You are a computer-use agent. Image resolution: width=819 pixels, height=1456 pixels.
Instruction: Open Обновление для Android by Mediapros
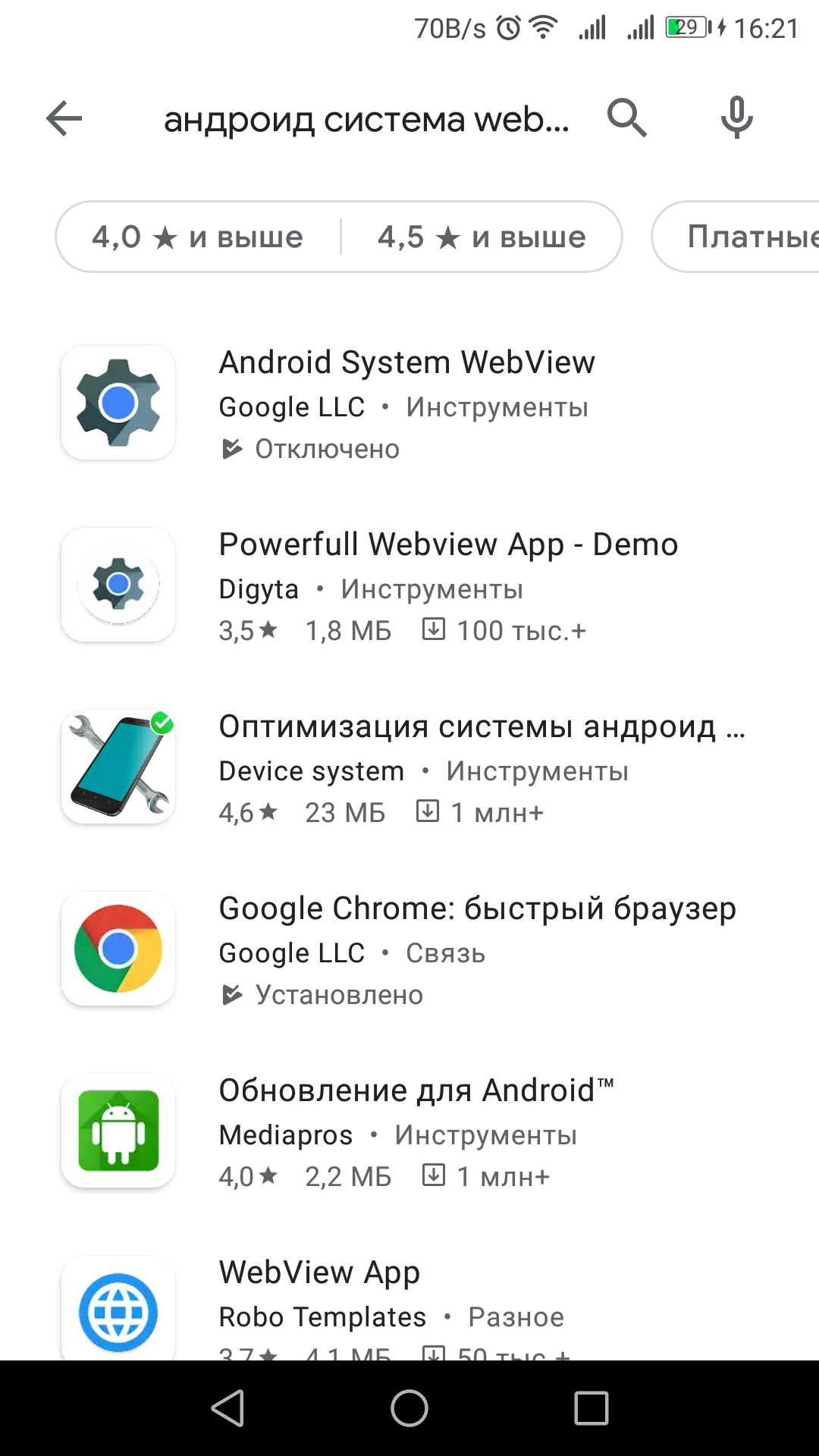tap(409, 1131)
